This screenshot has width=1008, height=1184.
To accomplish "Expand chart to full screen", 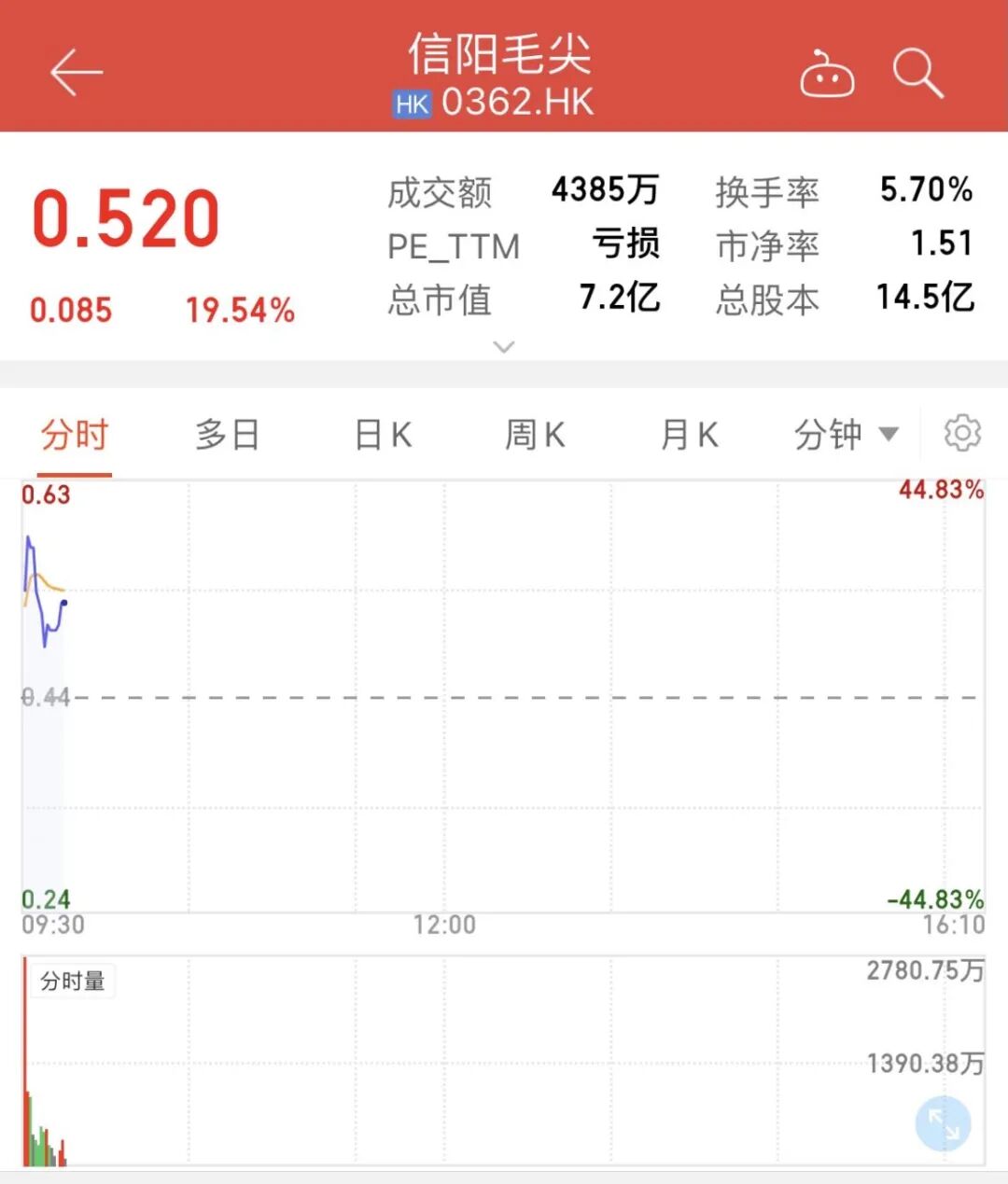I will [944, 1124].
